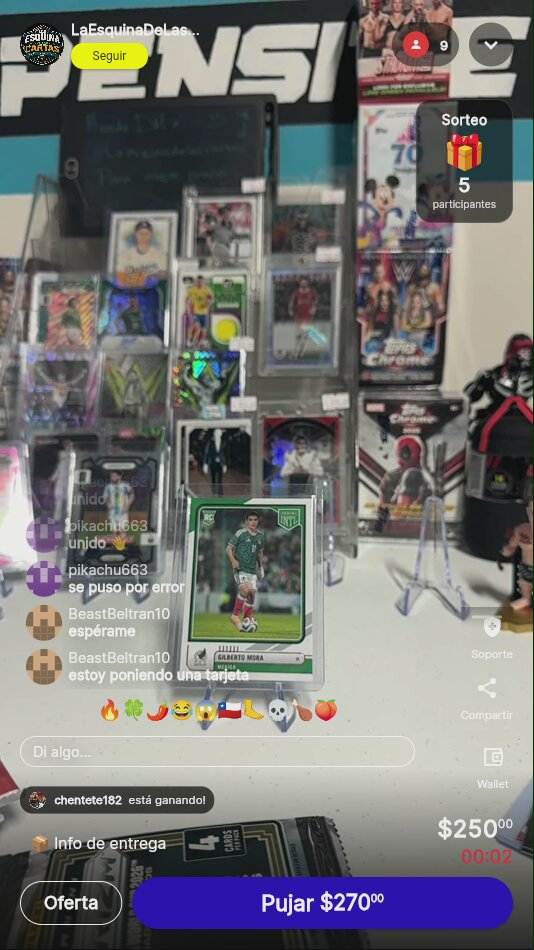Send the skull emoji reaction

coord(277,710)
